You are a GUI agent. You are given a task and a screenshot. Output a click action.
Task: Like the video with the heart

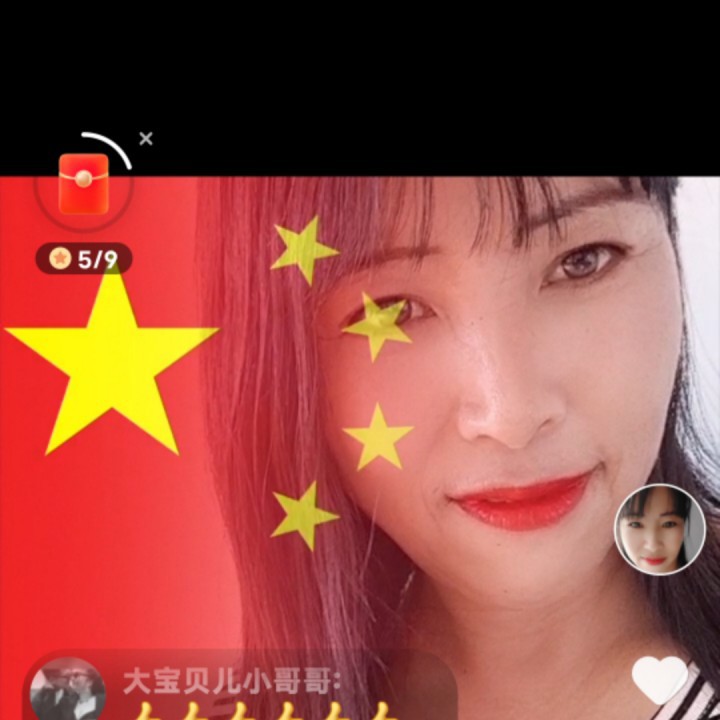660,679
